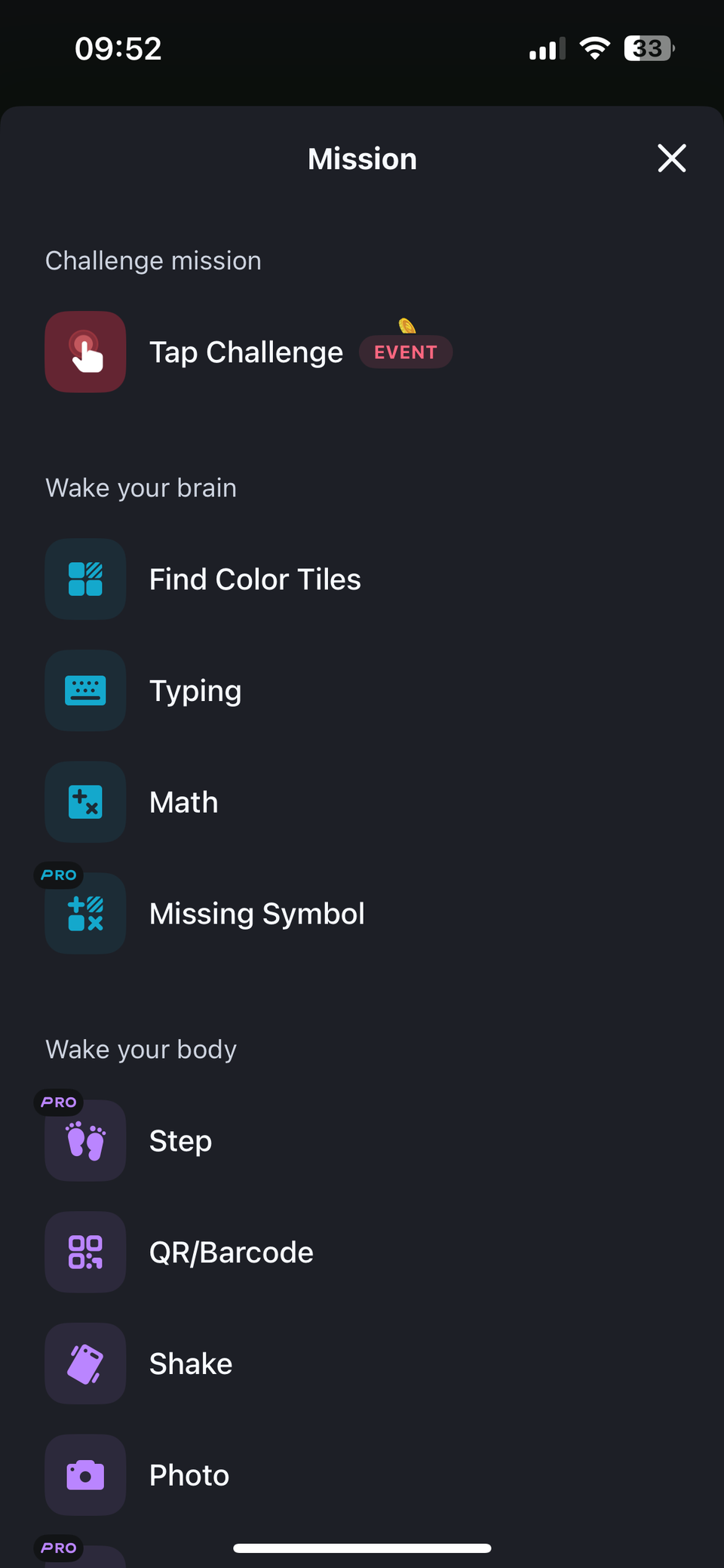Open the QR/Barcode mission
The image size is (724, 1568).
231,1252
